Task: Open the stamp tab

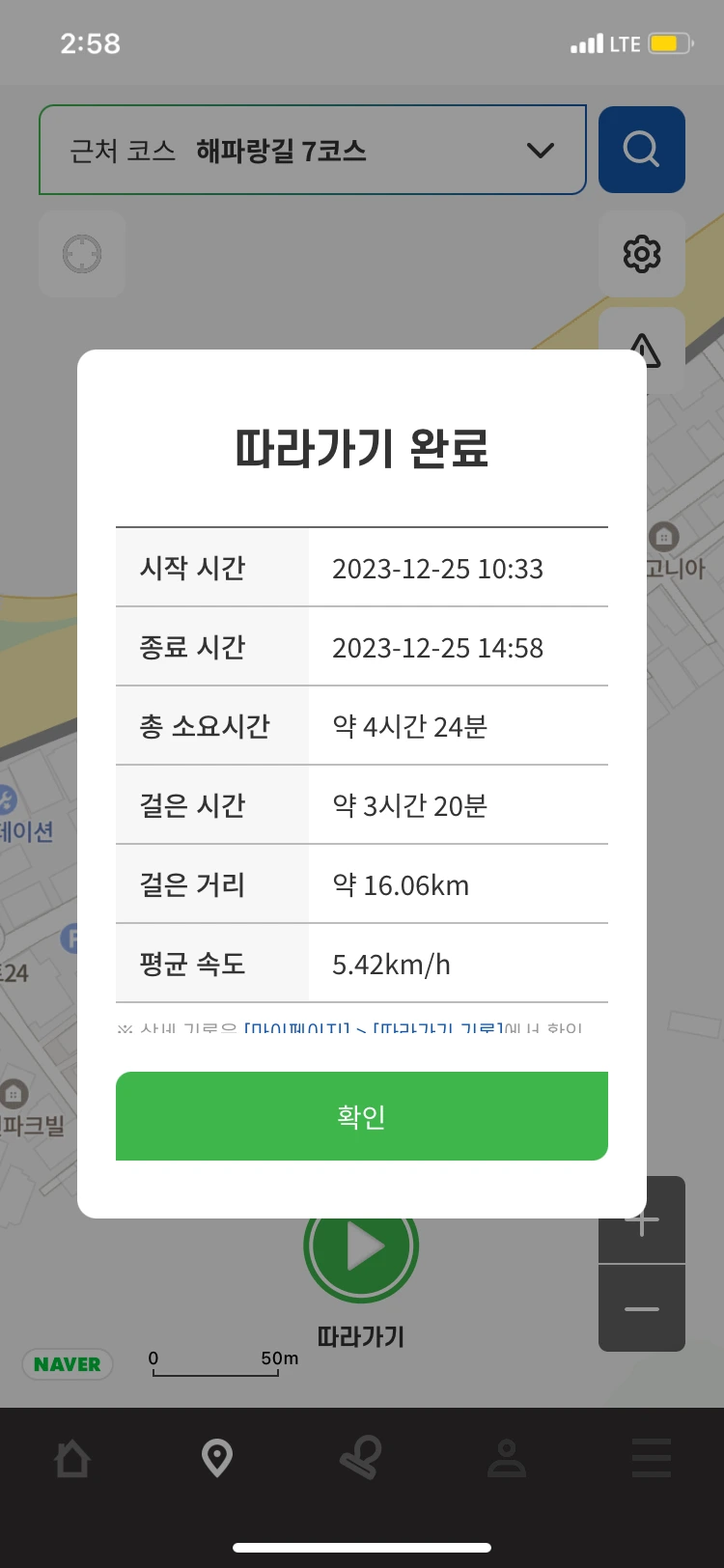Action: 361,1458
